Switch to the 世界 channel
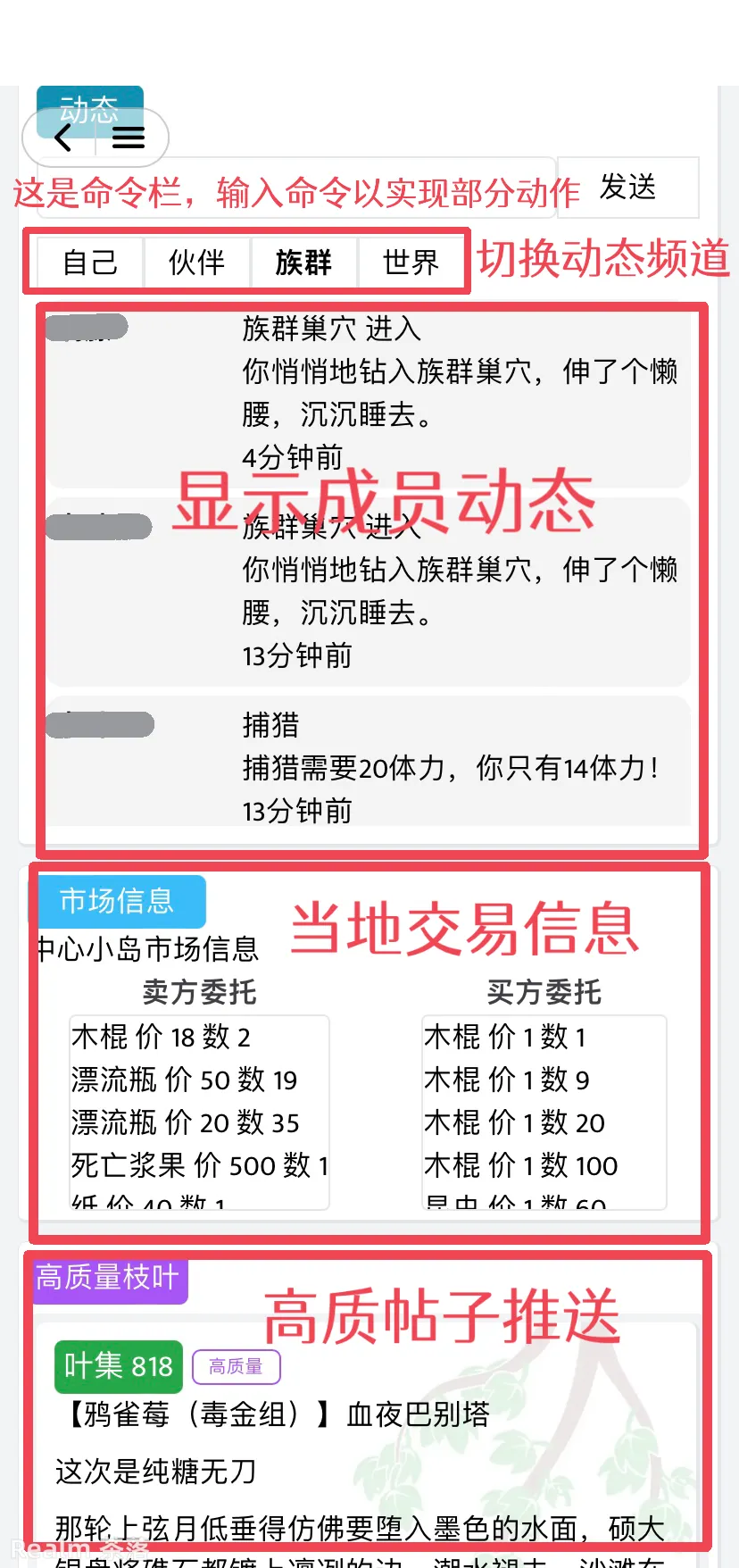The height and width of the screenshot is (1568, 739). (411, 263)
